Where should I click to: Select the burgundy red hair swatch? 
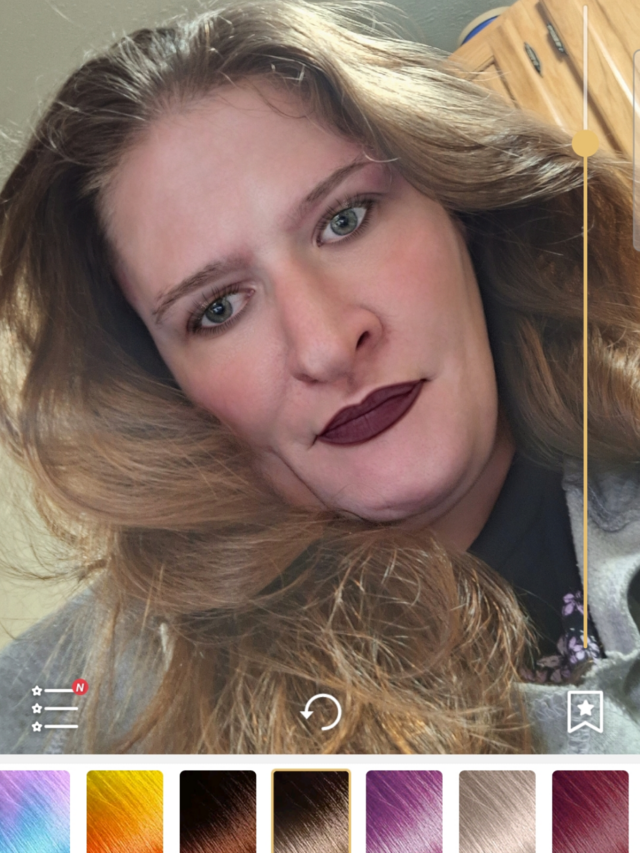pyautogui.click(x=590, y=810)
